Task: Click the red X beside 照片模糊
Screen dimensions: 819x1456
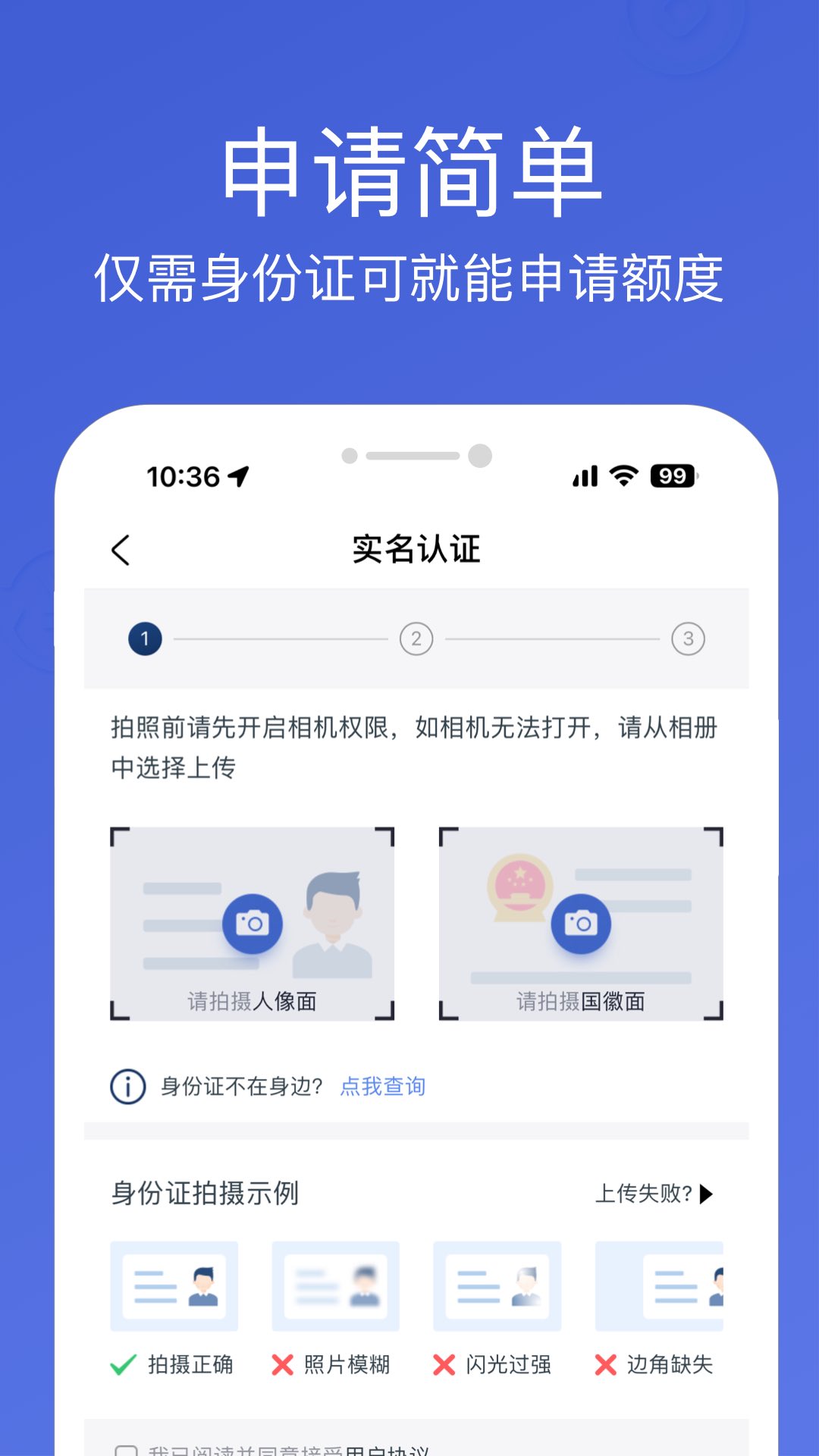Action: coord(282,1367)
